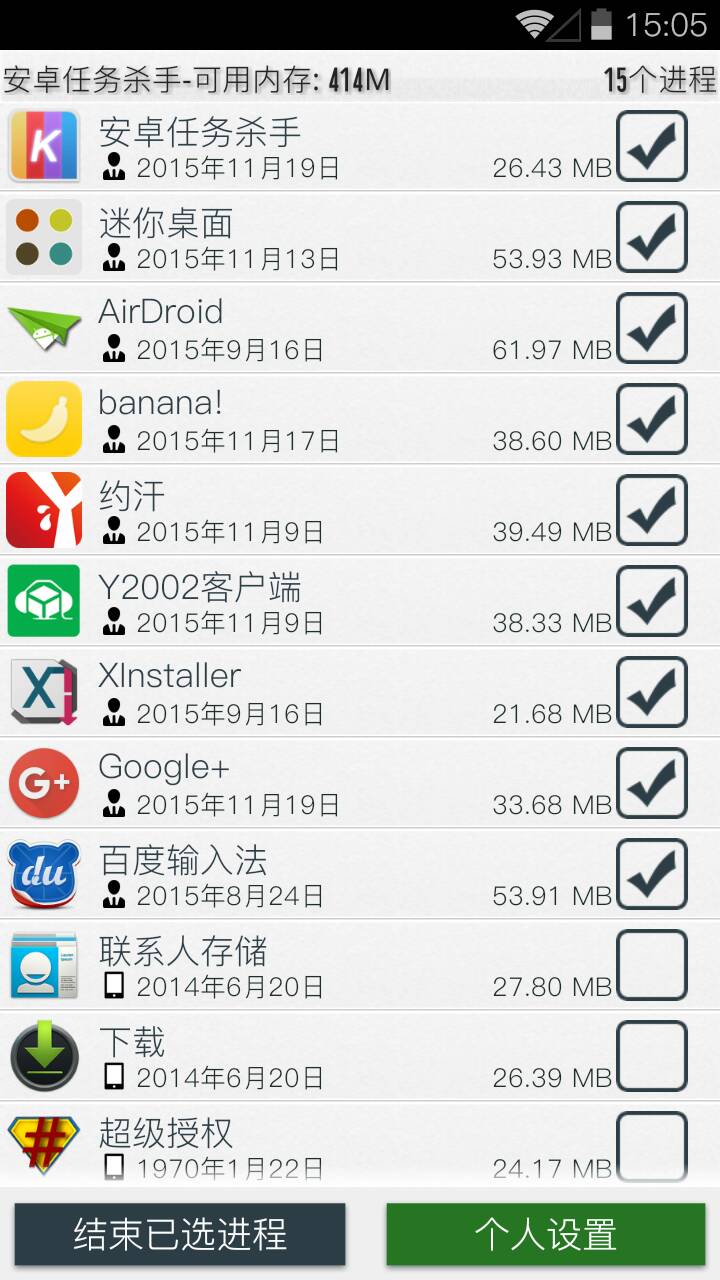Viewport: 720px width, 1280px height.
Task: Click the 约汗 app icon
Action: pos(44,510)
